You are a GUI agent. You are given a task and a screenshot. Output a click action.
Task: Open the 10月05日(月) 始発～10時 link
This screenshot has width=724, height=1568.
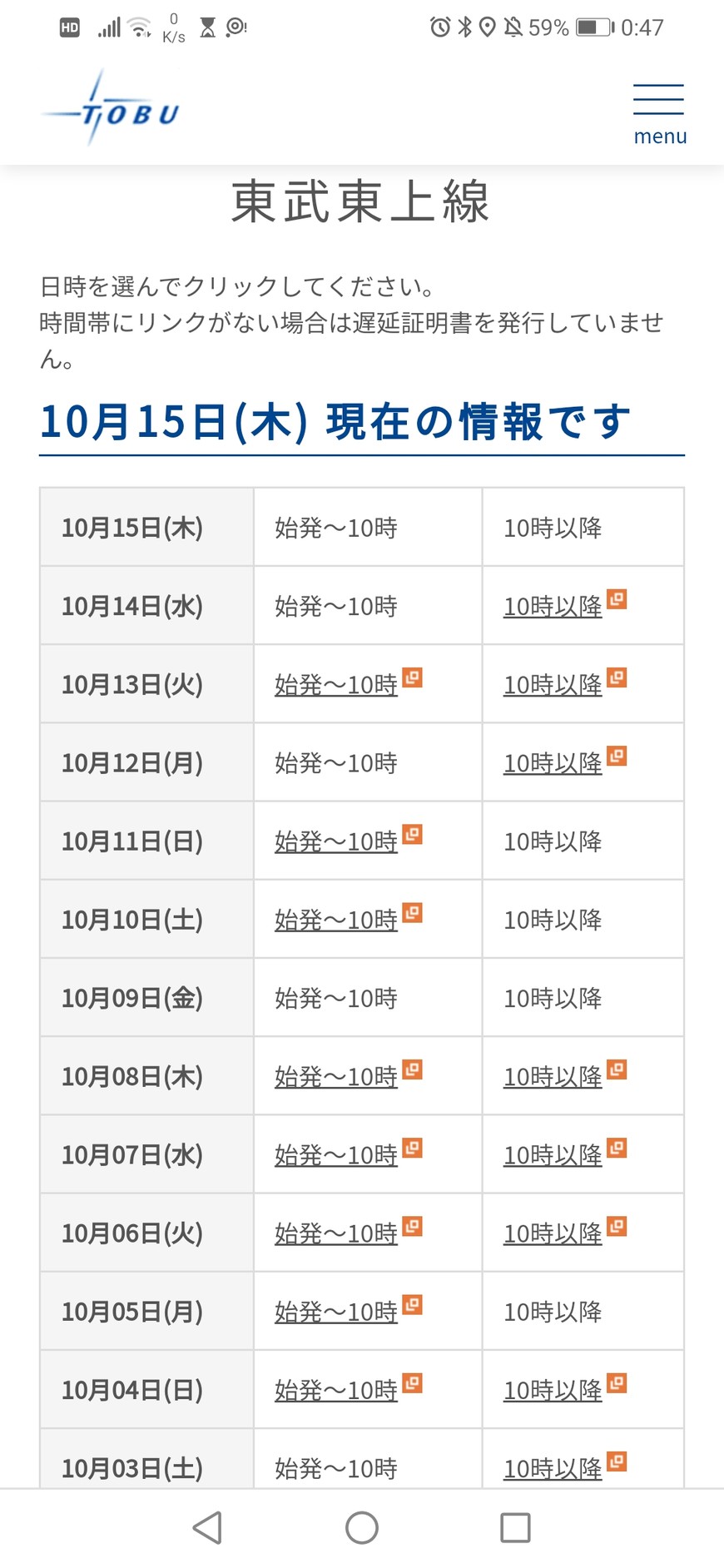336,1312
